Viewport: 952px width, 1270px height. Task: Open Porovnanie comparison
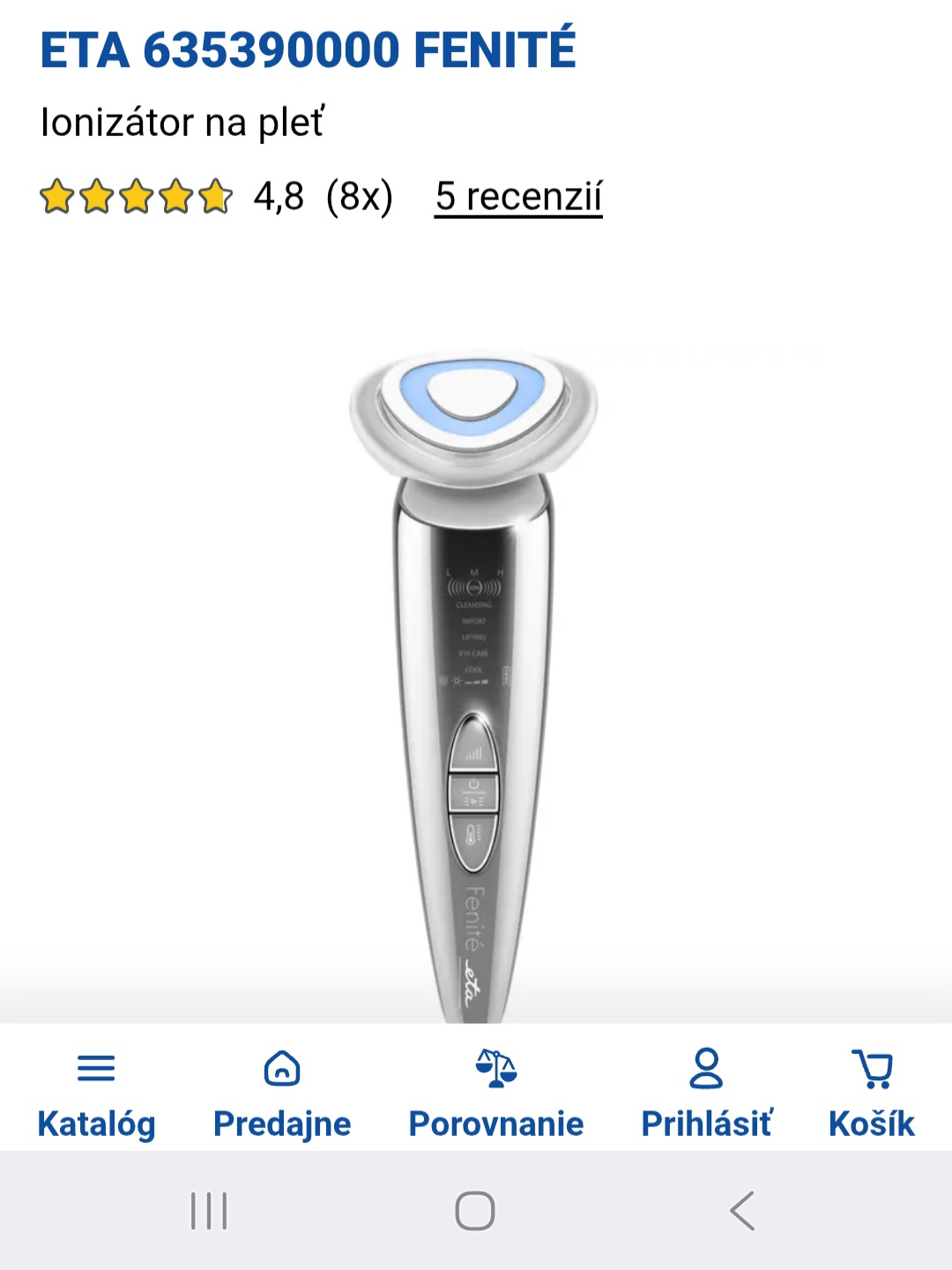click(x=496, y=1094)
